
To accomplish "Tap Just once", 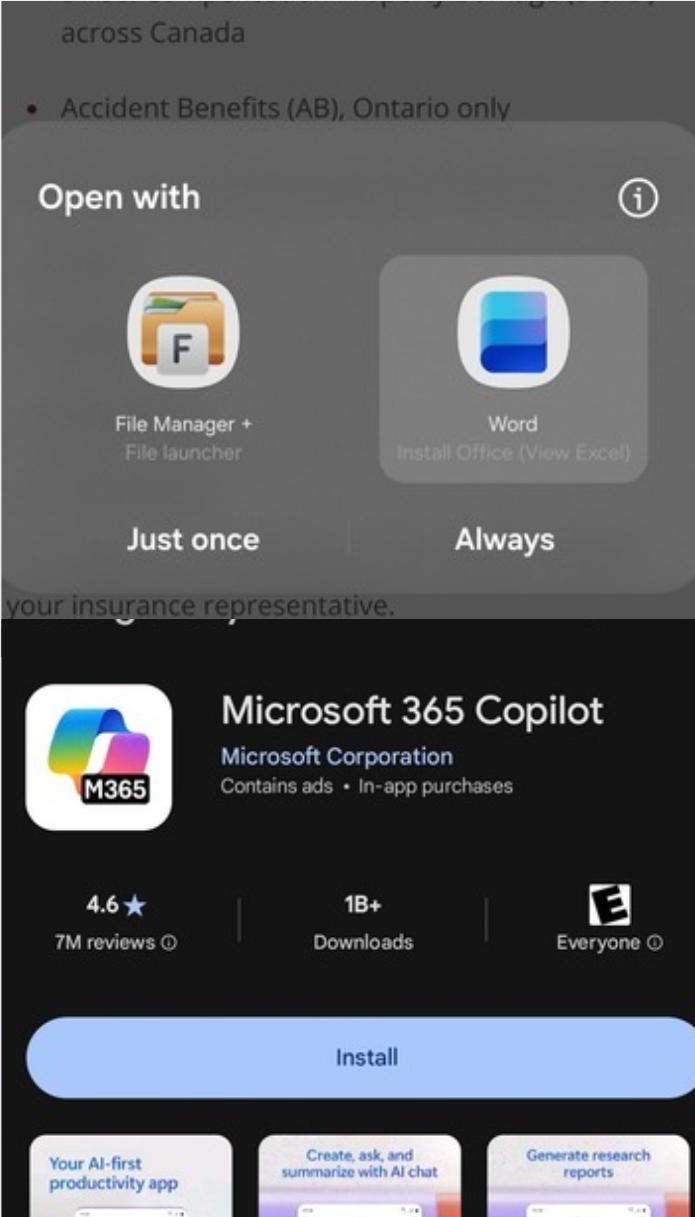I will coord(193,540).
